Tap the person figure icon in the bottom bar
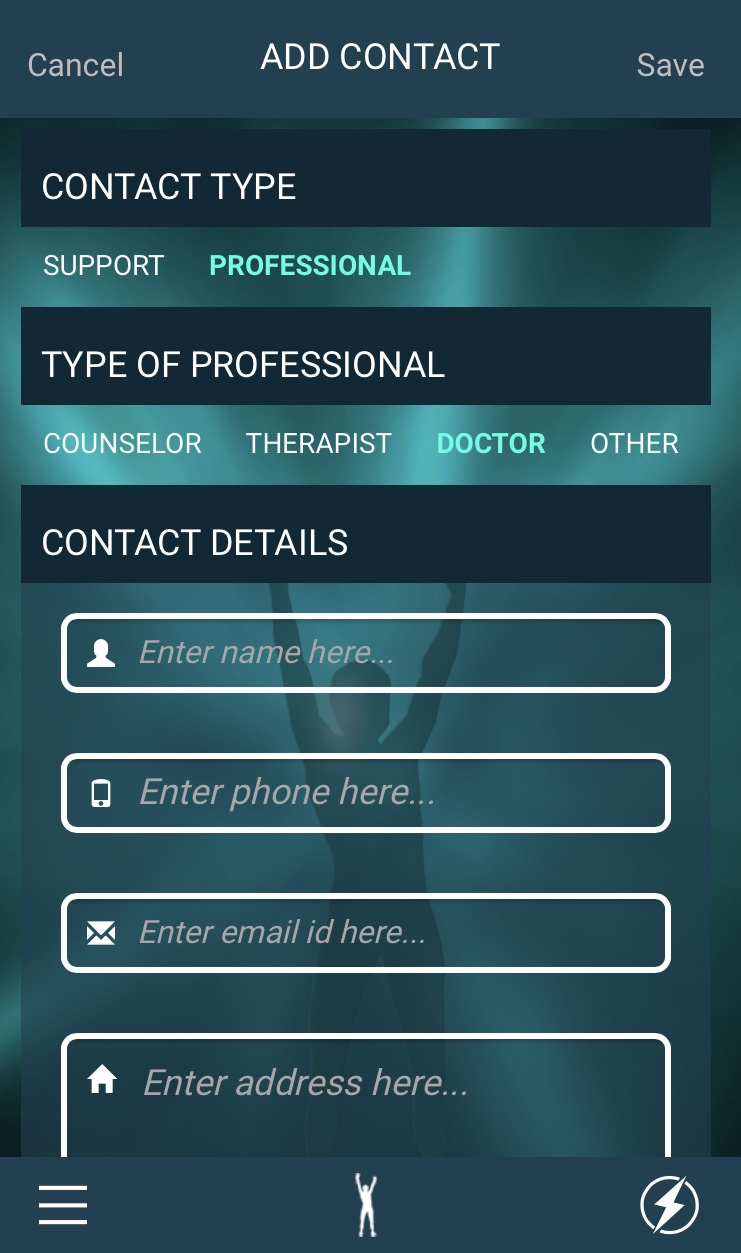The height and width of the screenshot is (1253, 741). tap(367, 1205)
